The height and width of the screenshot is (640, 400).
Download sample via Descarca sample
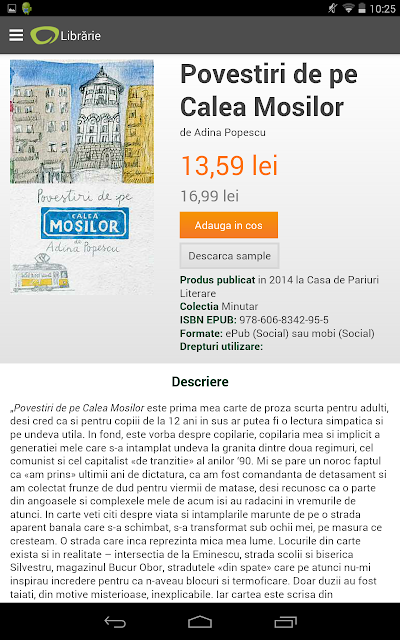coord(229,256)
